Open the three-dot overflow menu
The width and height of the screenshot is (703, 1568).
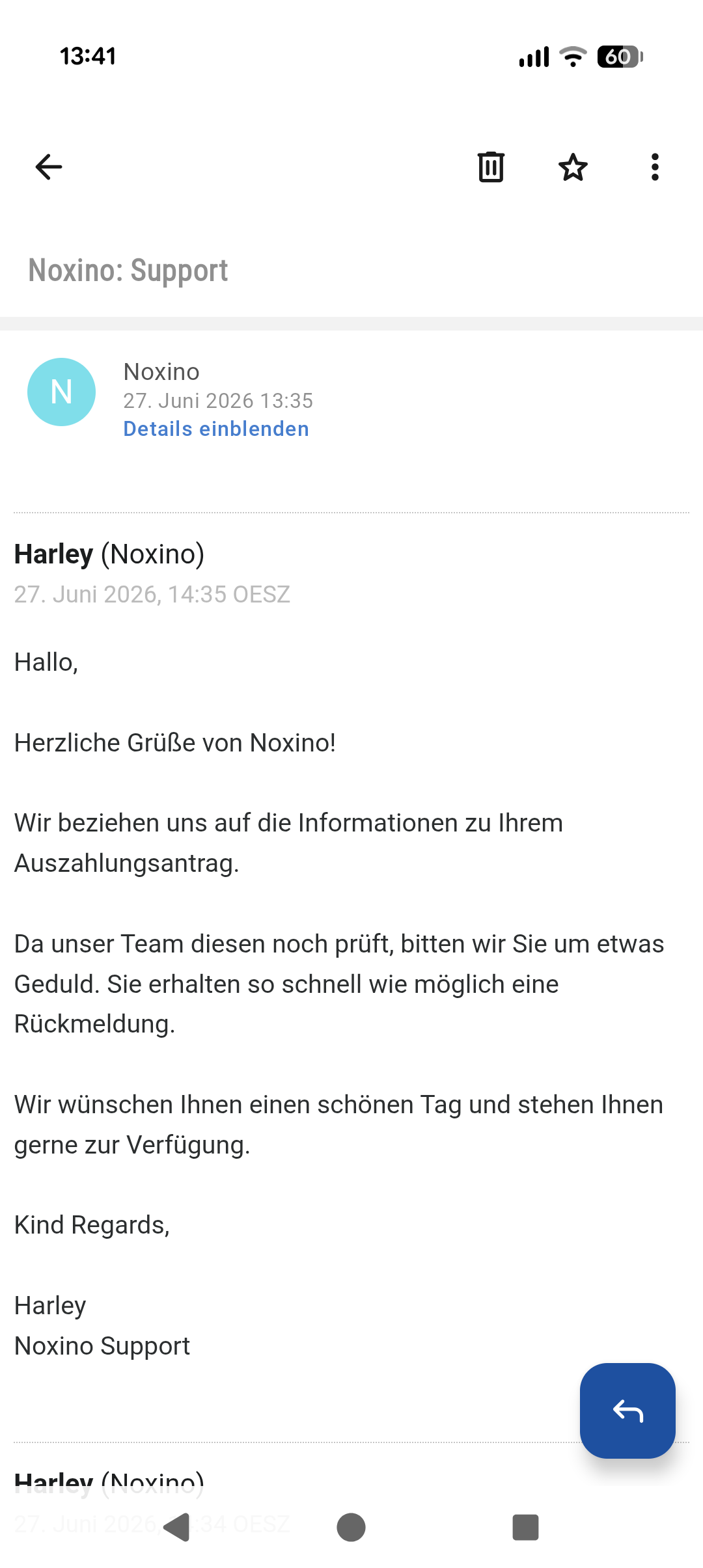click(655, 167)
